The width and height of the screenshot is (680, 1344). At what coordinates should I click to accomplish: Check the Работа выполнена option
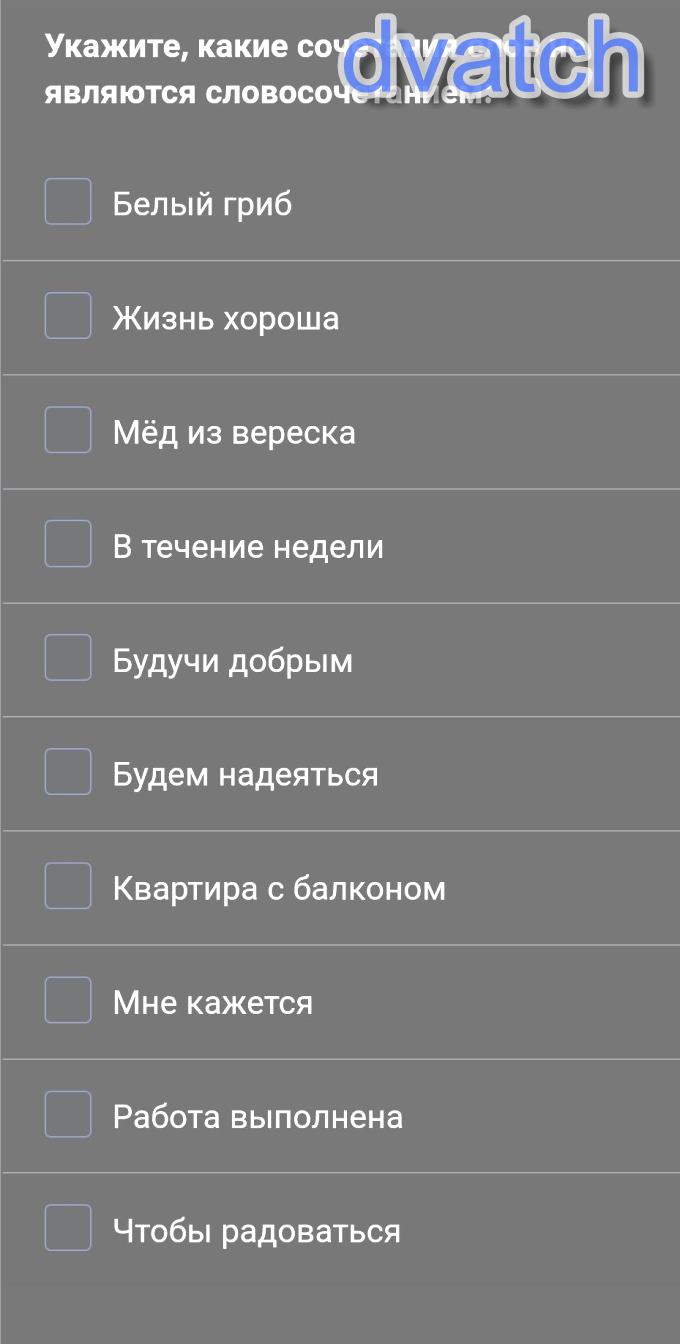[68, 1114]
